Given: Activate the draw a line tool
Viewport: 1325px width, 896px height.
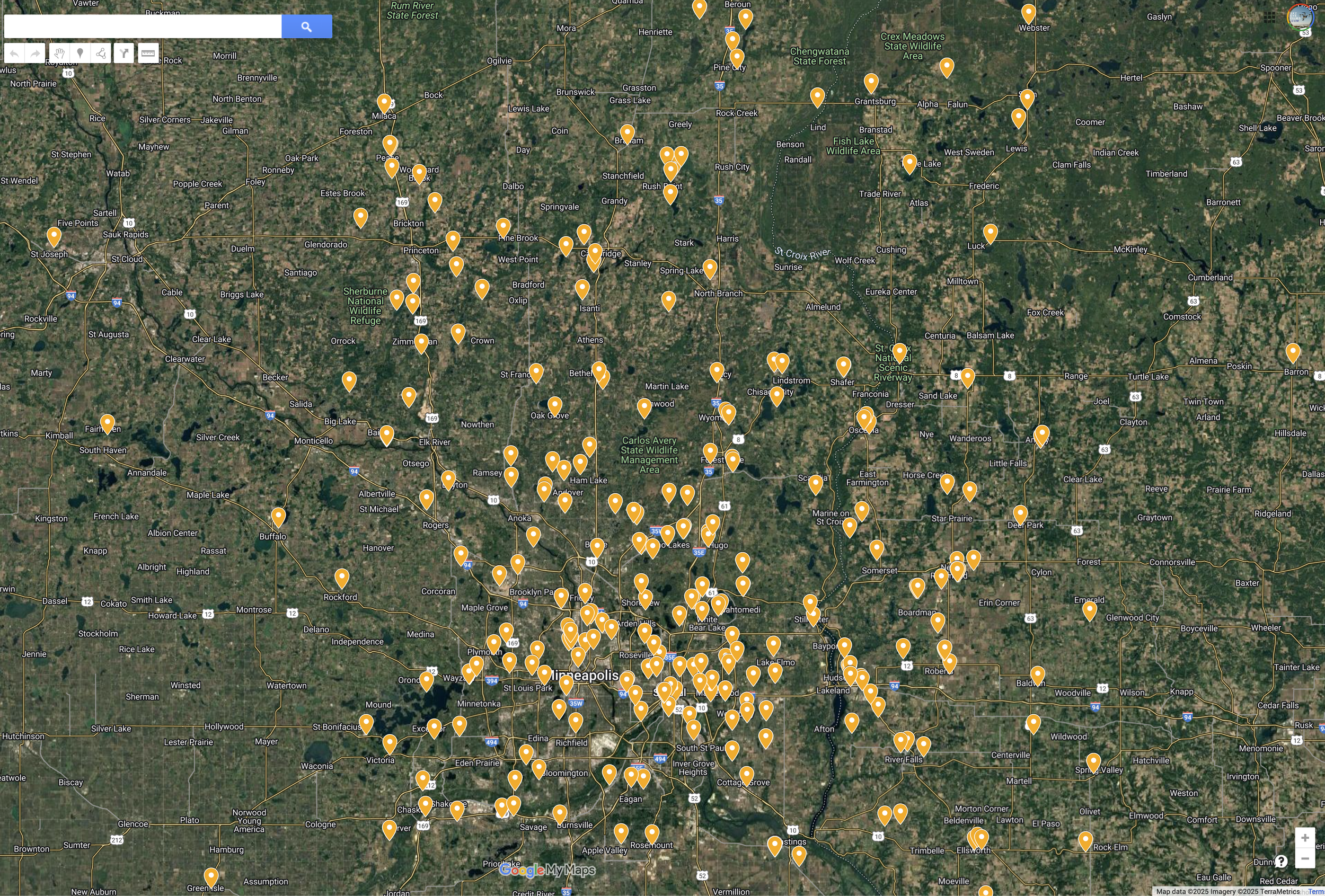Looking at the screenshot, I should click(101, 54).
